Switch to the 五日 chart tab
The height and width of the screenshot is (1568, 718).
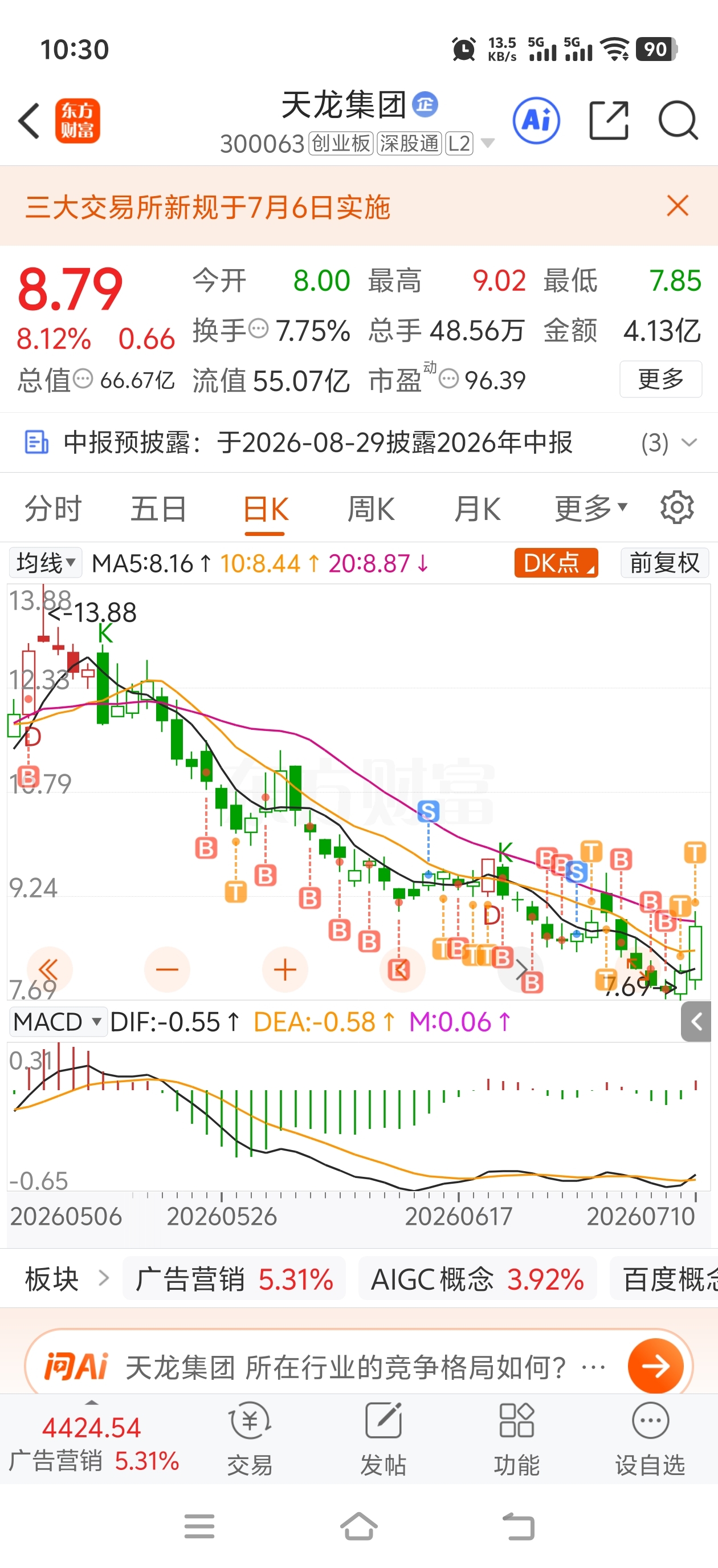coord(158,509)
